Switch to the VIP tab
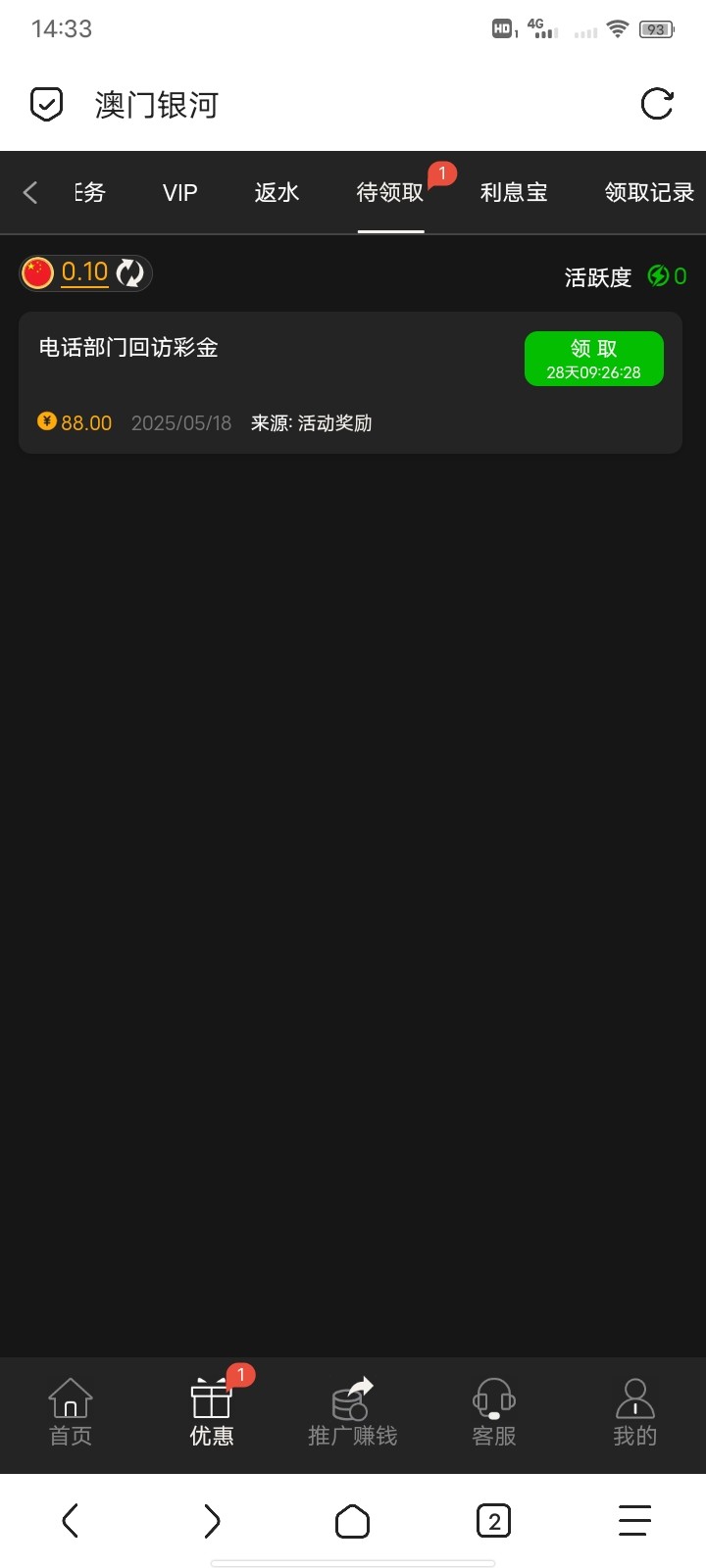 (179, 192)
